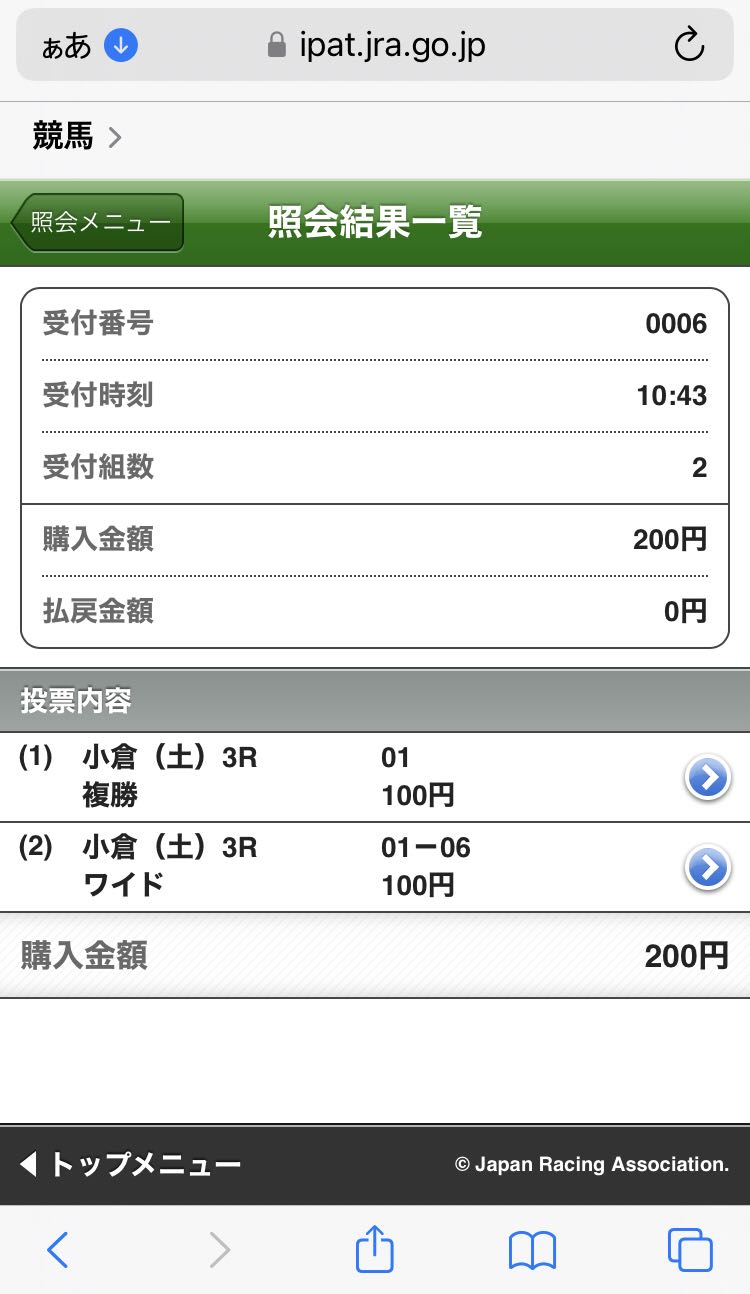Screen dimensions: 750x1294
Task: Open details for the 複勝 01 bet
Action: pyautogui.click(x=708, y=778)
